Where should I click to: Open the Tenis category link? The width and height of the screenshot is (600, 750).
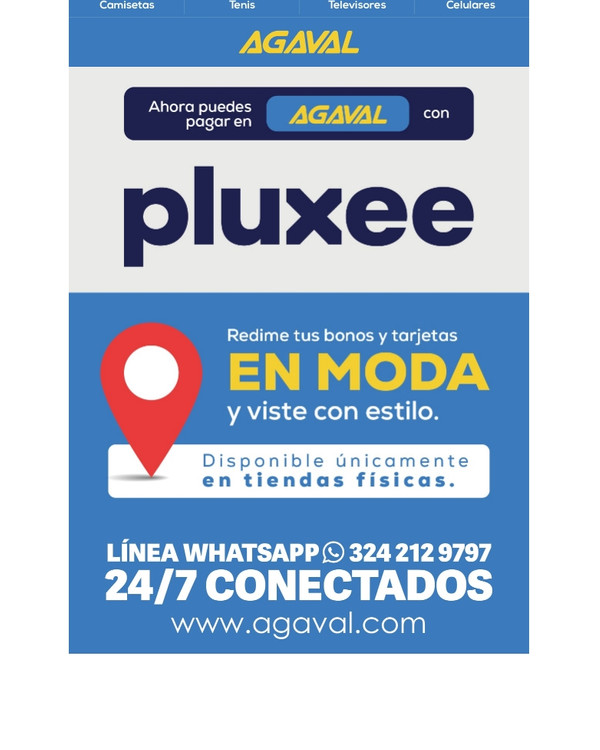tap(242, 6)
